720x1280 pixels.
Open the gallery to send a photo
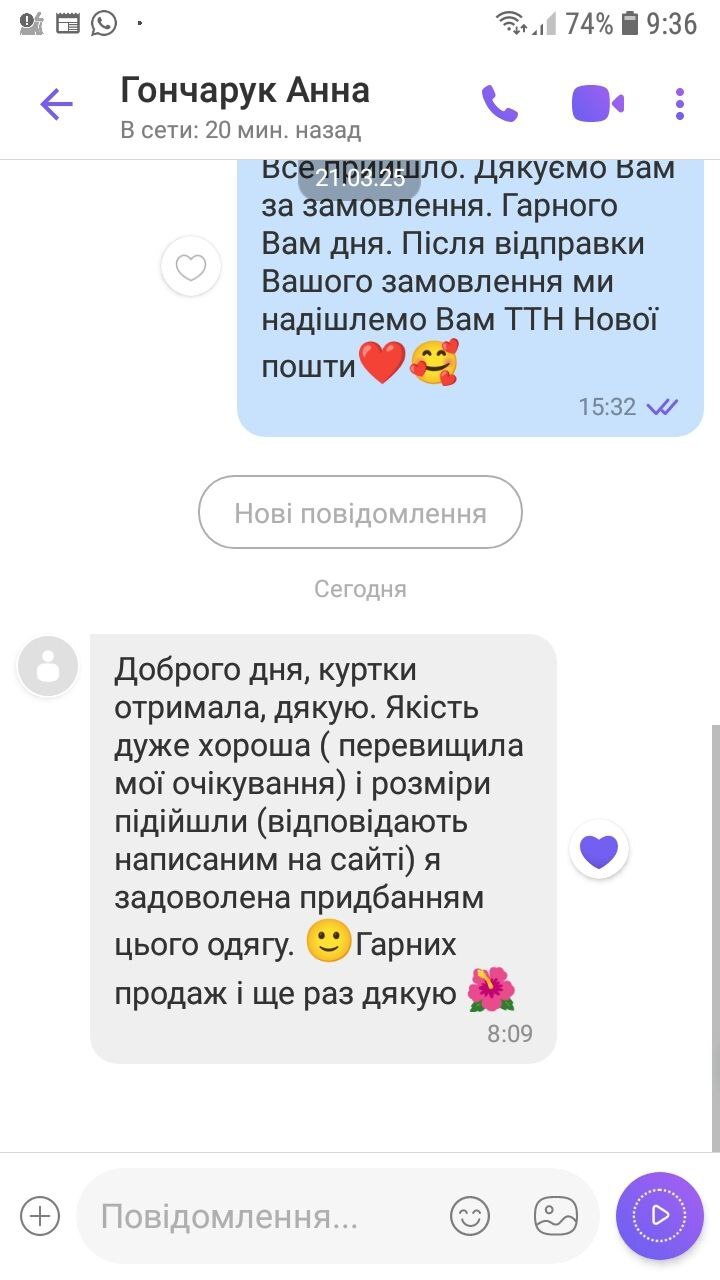556,1216
